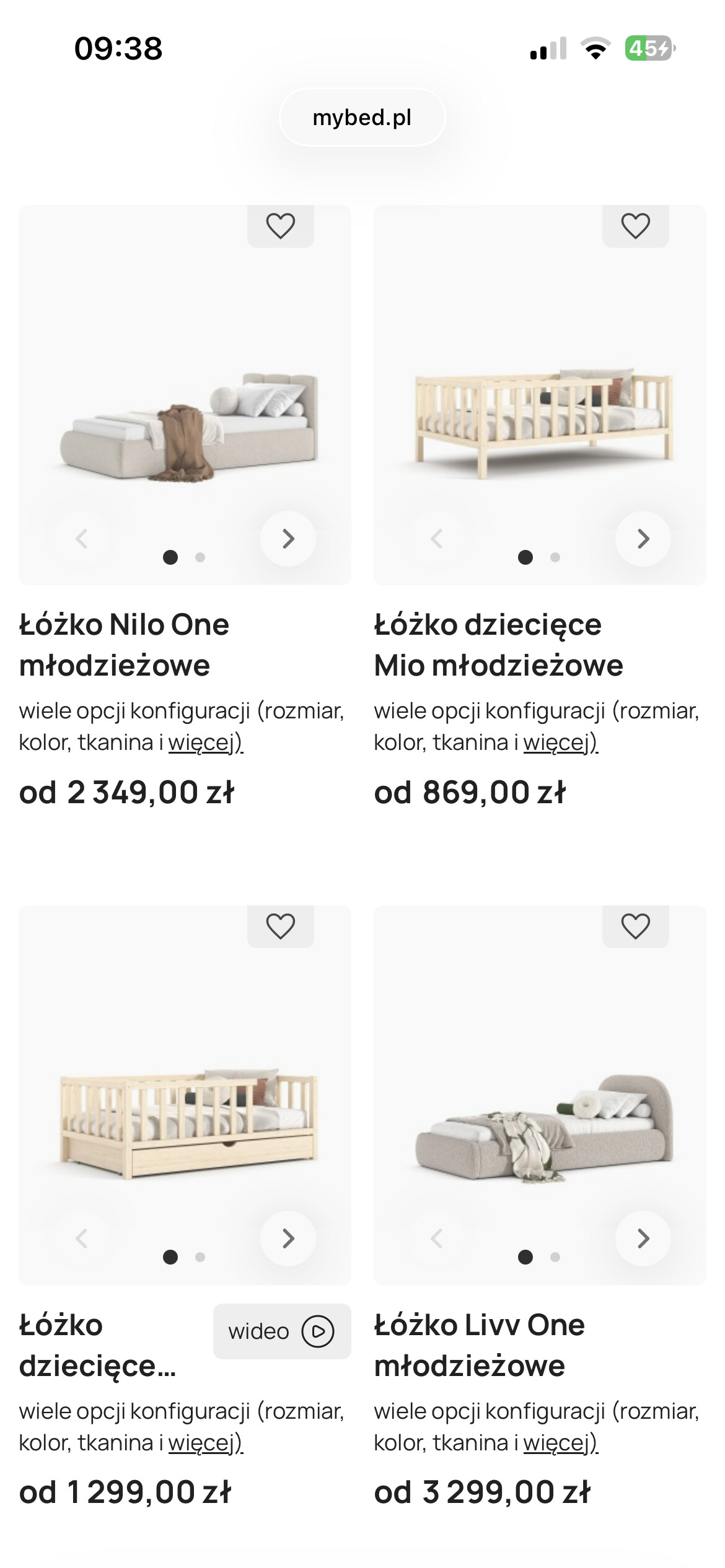Advance to next photo of Łóżko Livv One
This screenshot has width=725, height=1568.
pos(643,1239)
